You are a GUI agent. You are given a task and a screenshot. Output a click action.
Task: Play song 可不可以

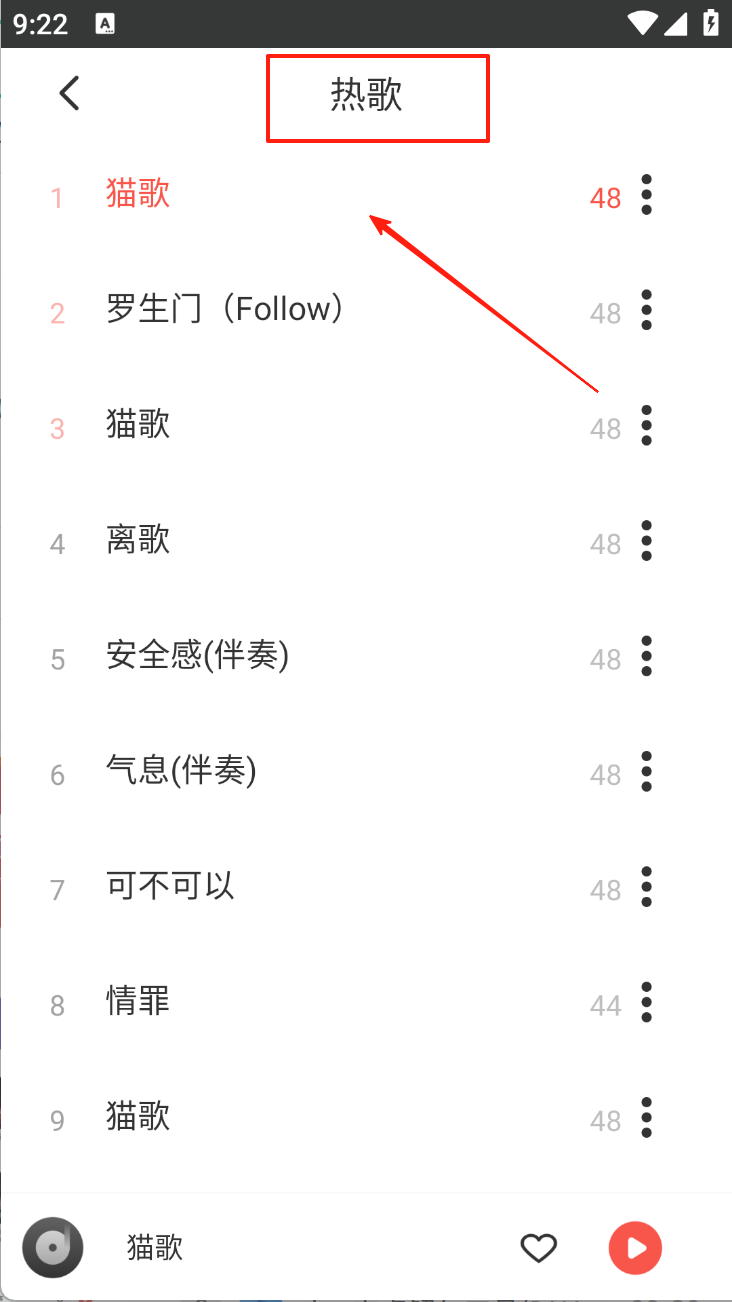(170, 886)
